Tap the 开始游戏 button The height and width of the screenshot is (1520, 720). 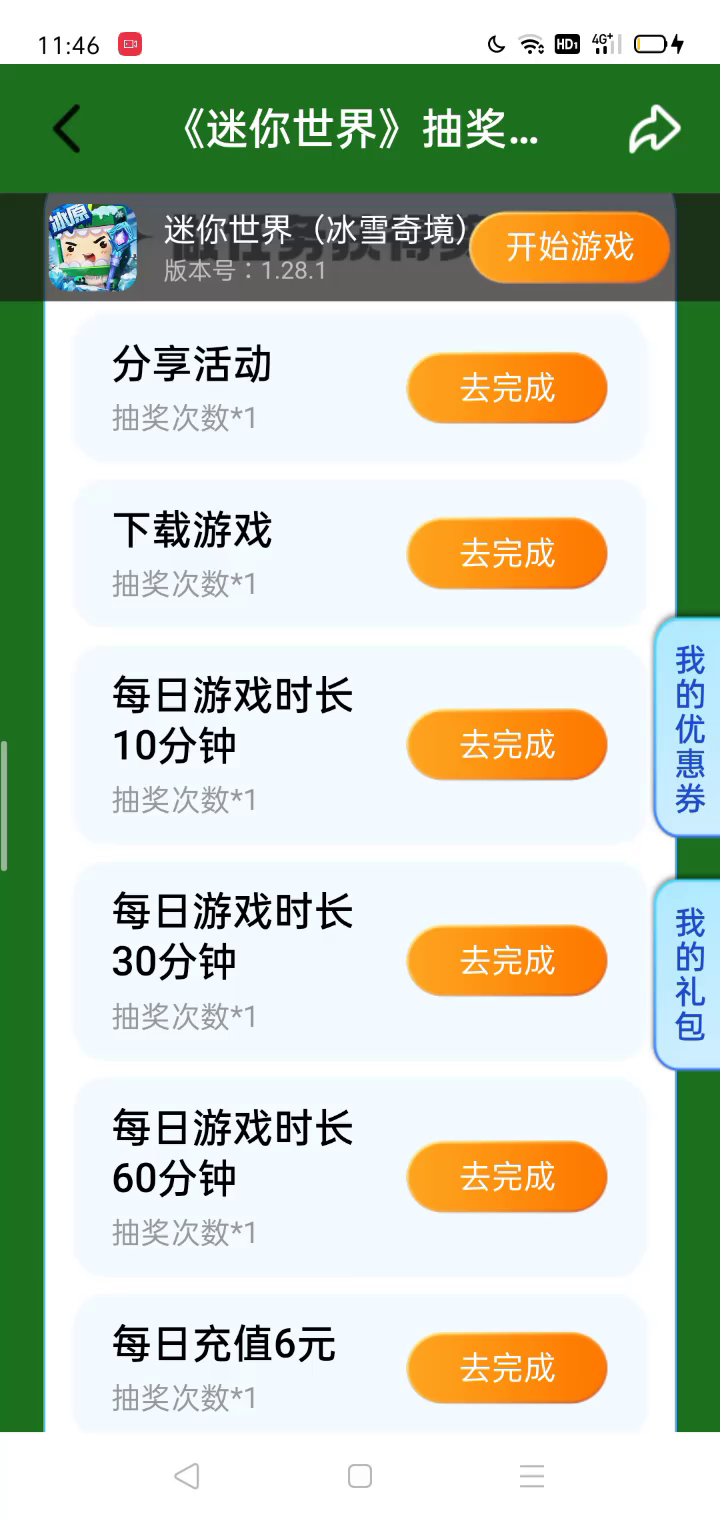point(569,247)
